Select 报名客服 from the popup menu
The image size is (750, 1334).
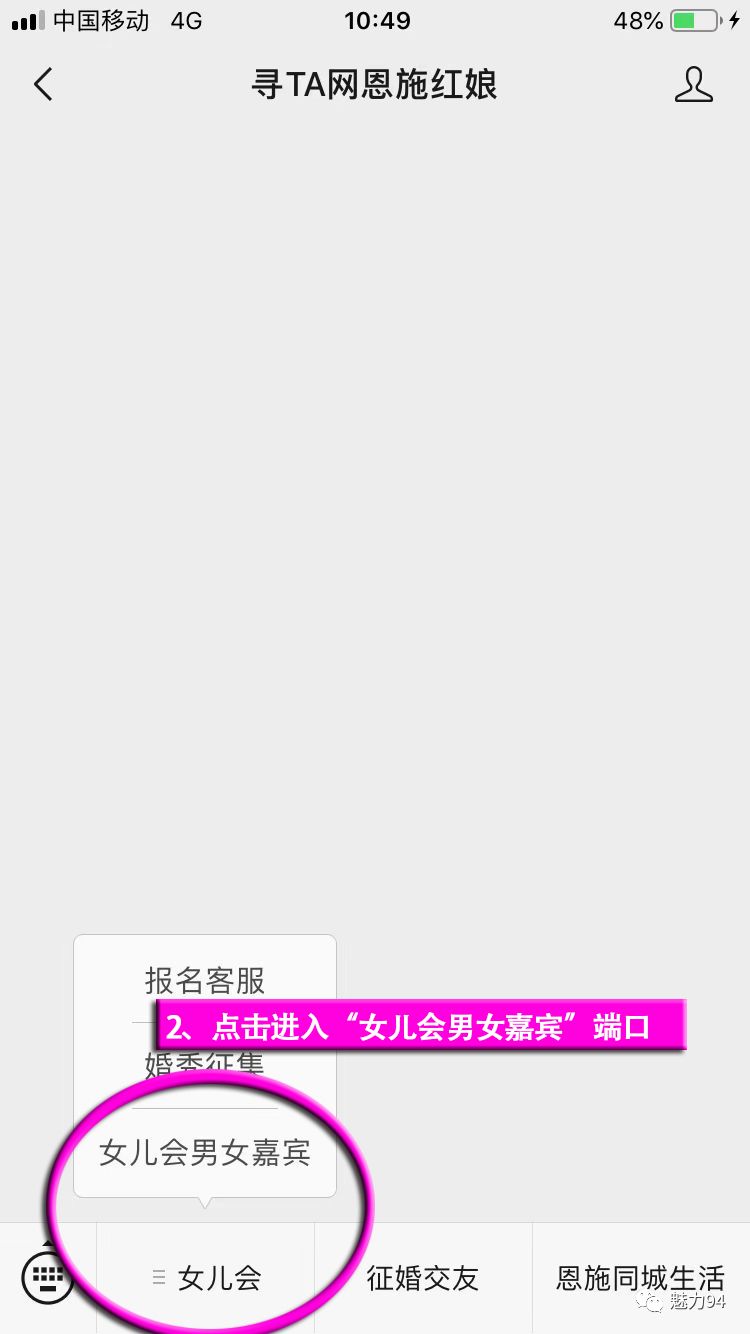pos(205,979)
